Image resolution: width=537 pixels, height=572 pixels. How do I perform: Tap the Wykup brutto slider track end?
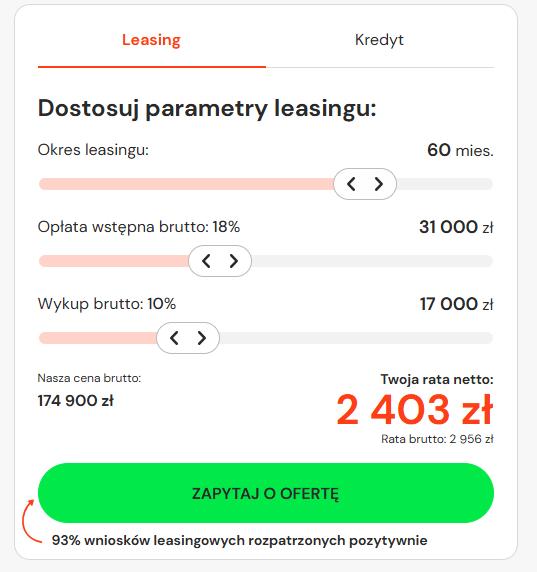[487, 338]
